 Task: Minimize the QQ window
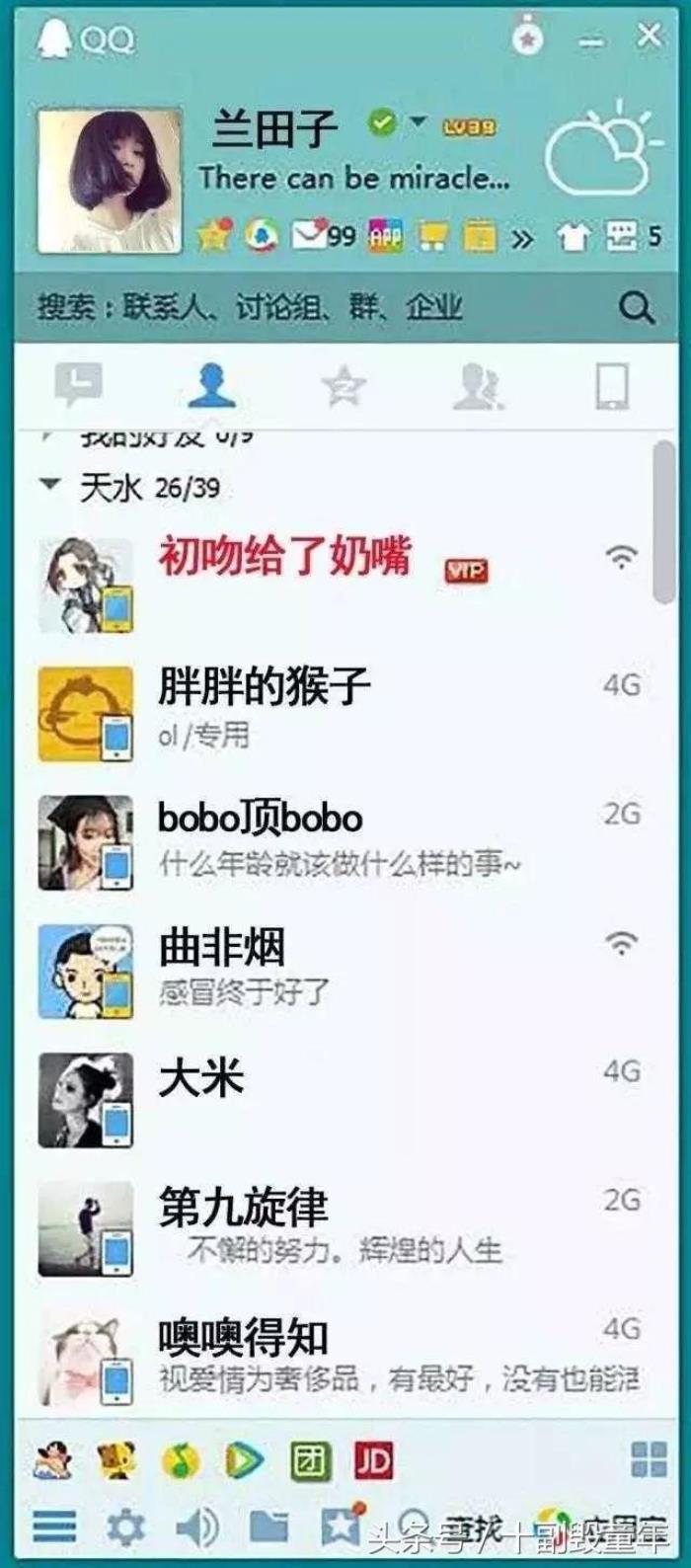coord(590,41)
